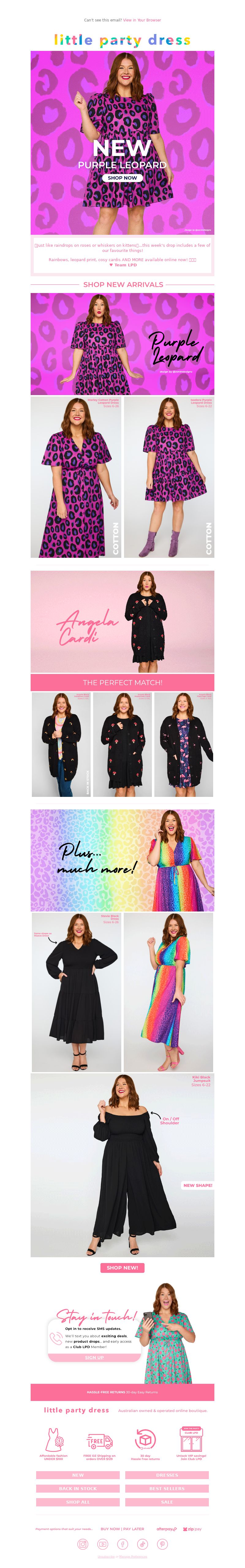
Task: View the Isadora Purple Leopard Dress
Action: (x=168, y=477)
